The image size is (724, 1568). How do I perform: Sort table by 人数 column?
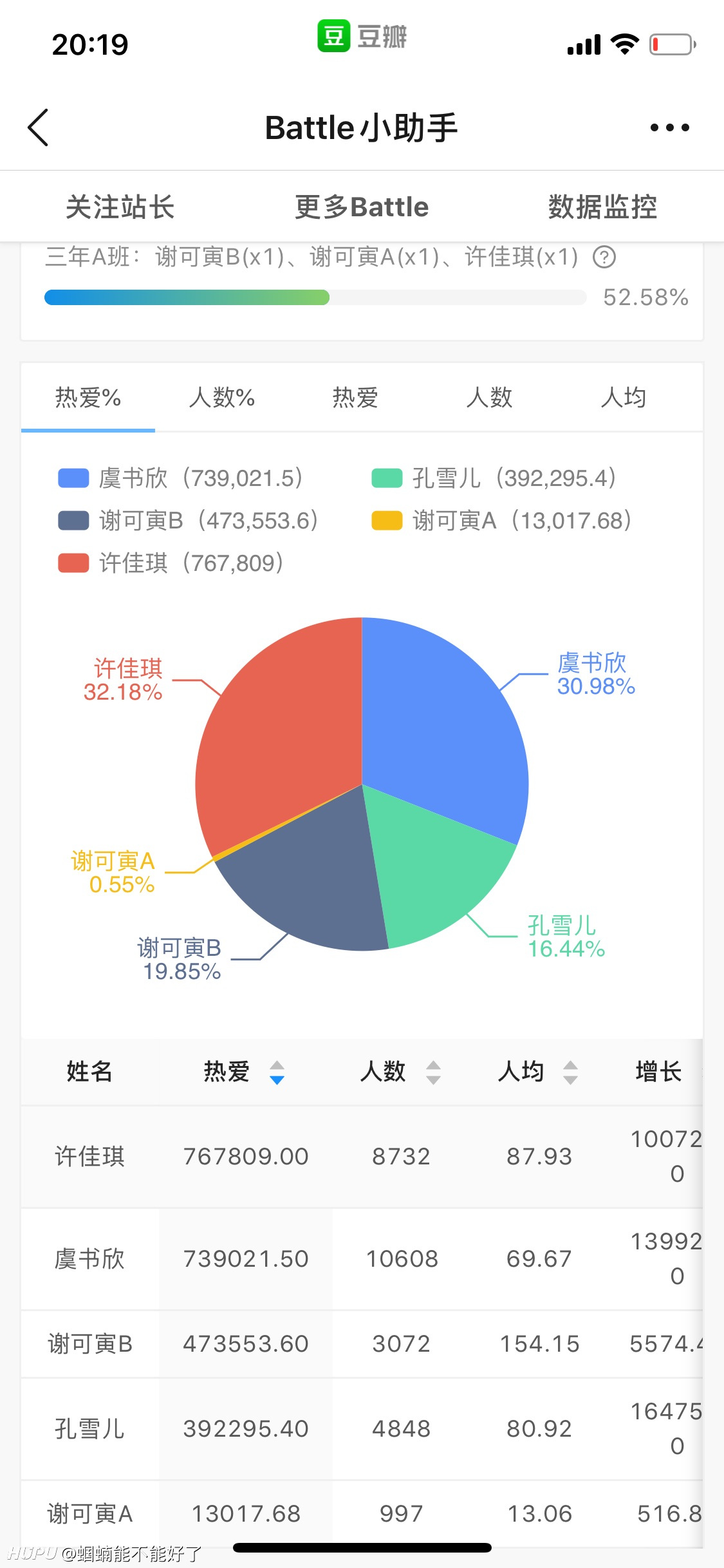(x=400, y=1072)
